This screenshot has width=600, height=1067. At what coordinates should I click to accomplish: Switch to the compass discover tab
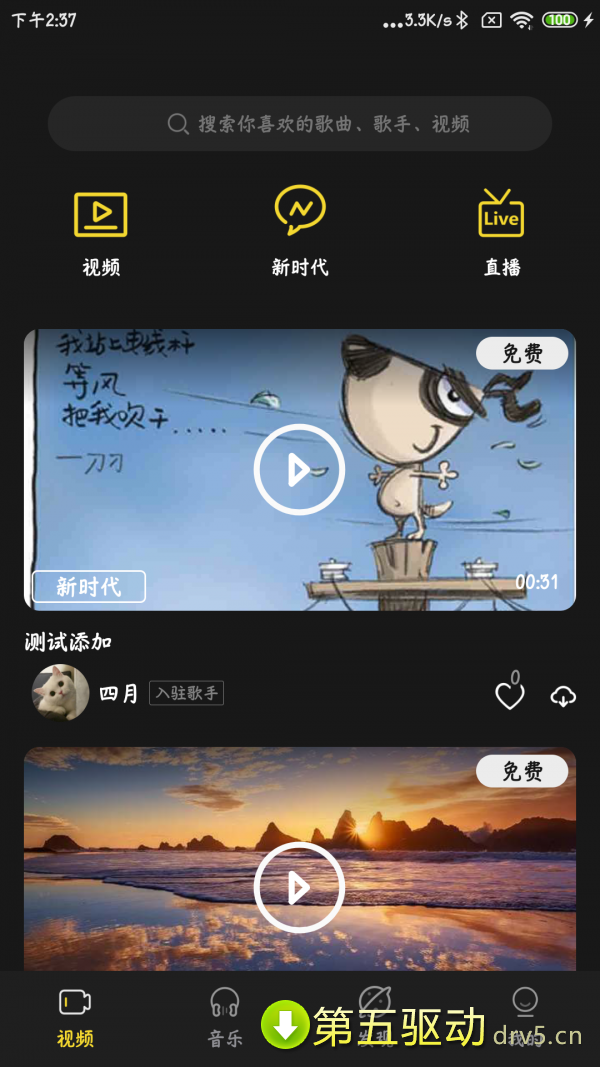(375, 1005)
